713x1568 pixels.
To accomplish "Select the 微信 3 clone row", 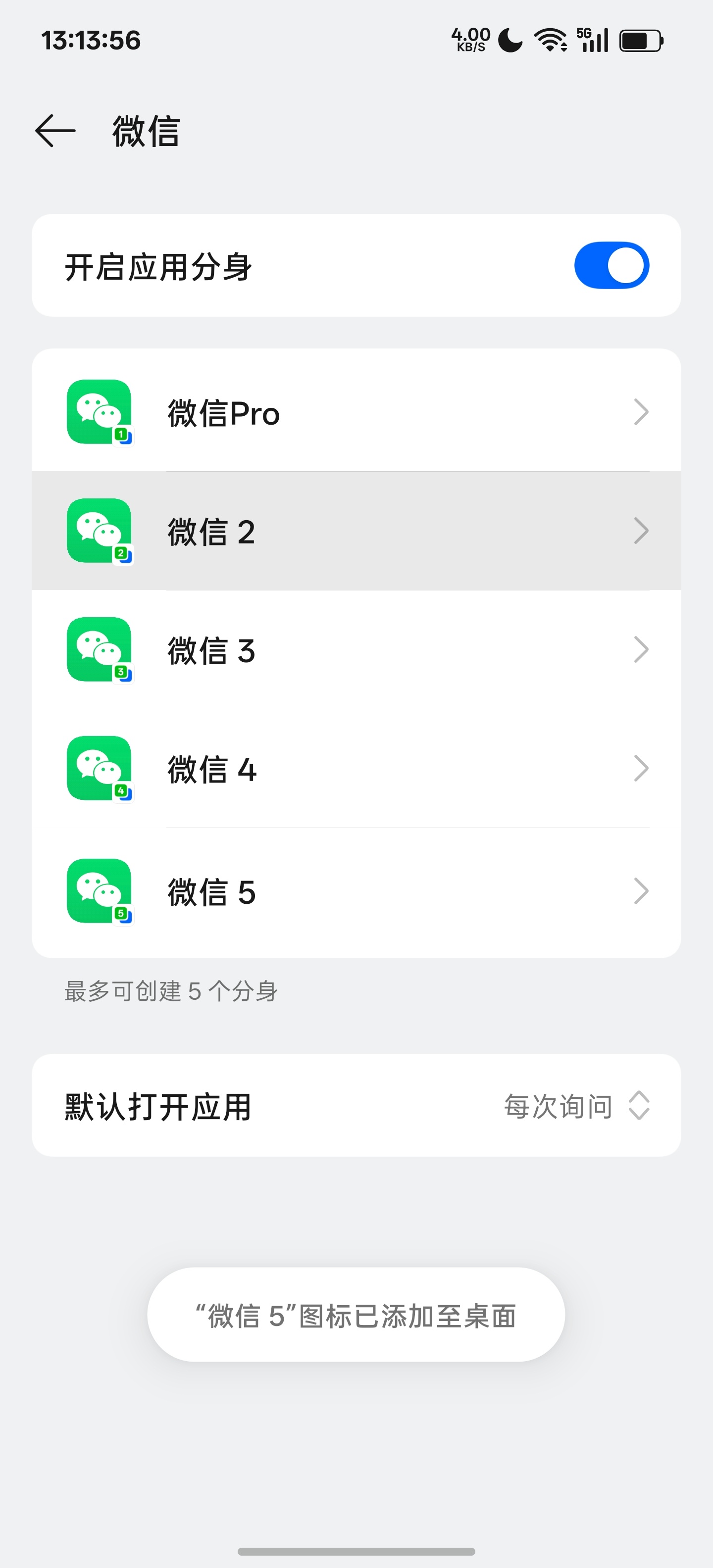I will (x=356, y=649).
